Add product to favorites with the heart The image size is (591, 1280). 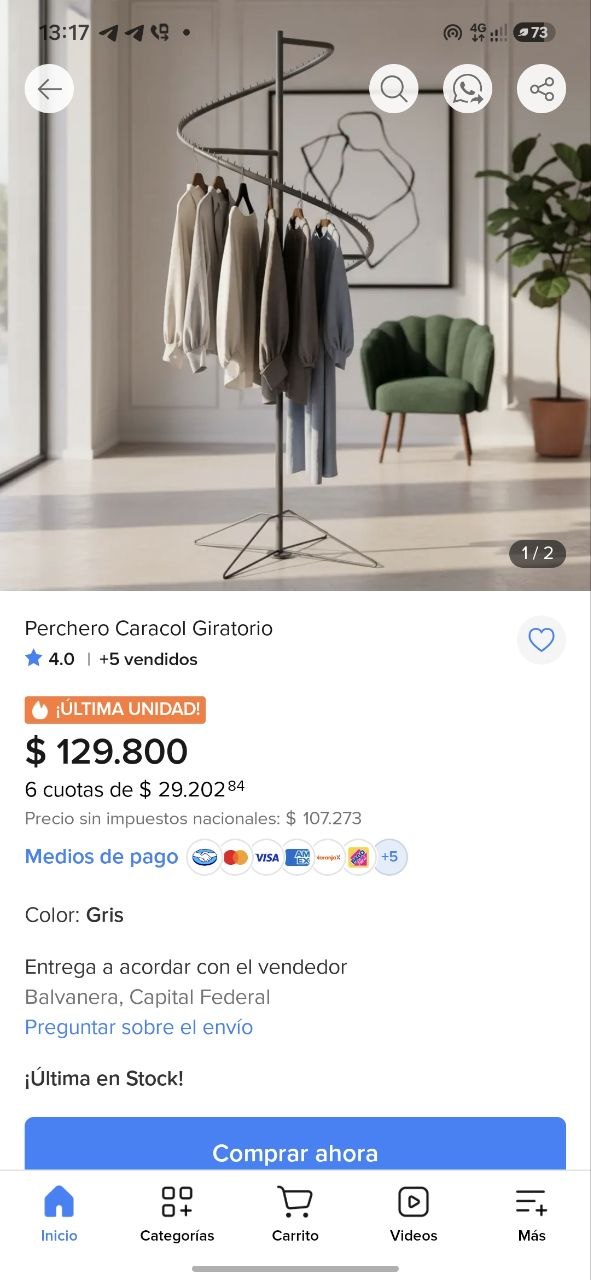click(541, 640)
